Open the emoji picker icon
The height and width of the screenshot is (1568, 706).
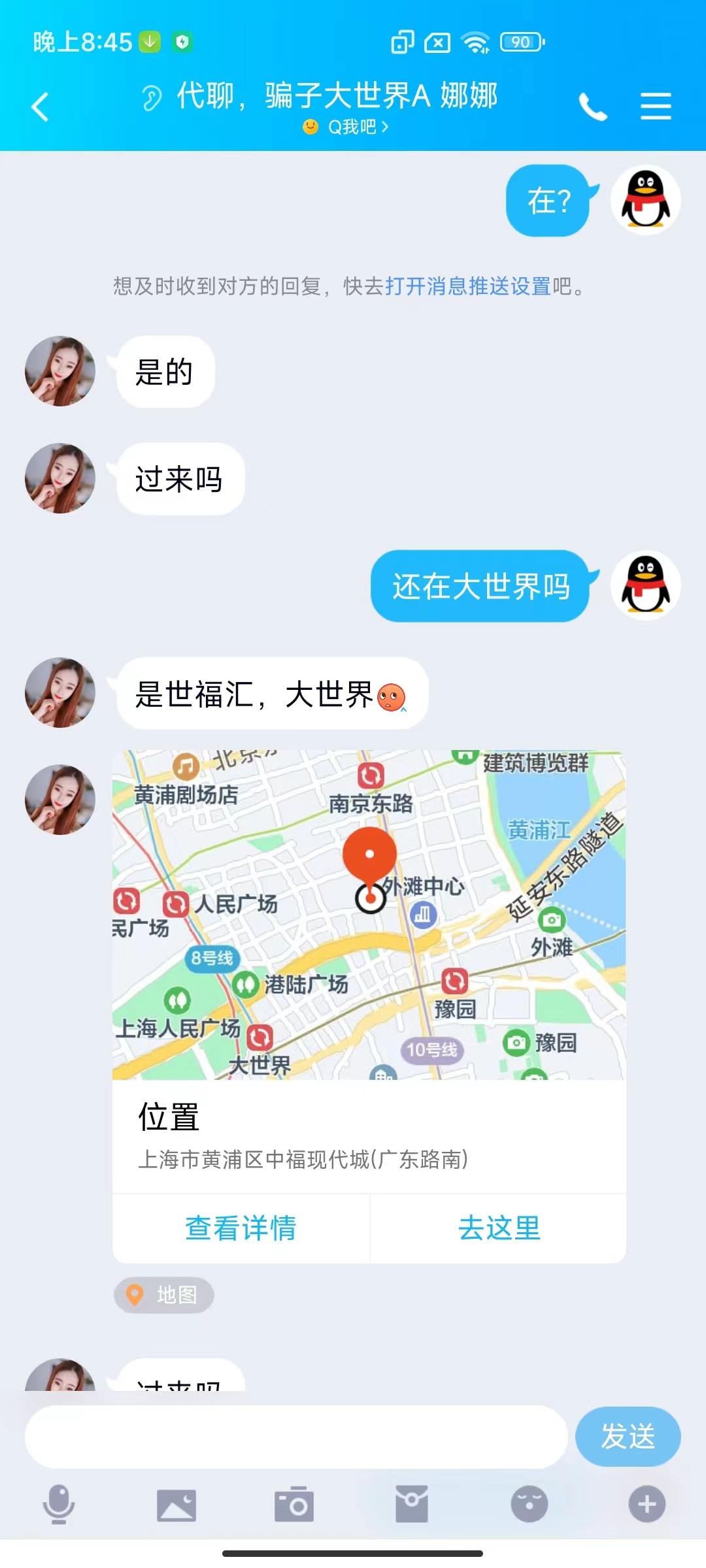(x=529, y=1504)
